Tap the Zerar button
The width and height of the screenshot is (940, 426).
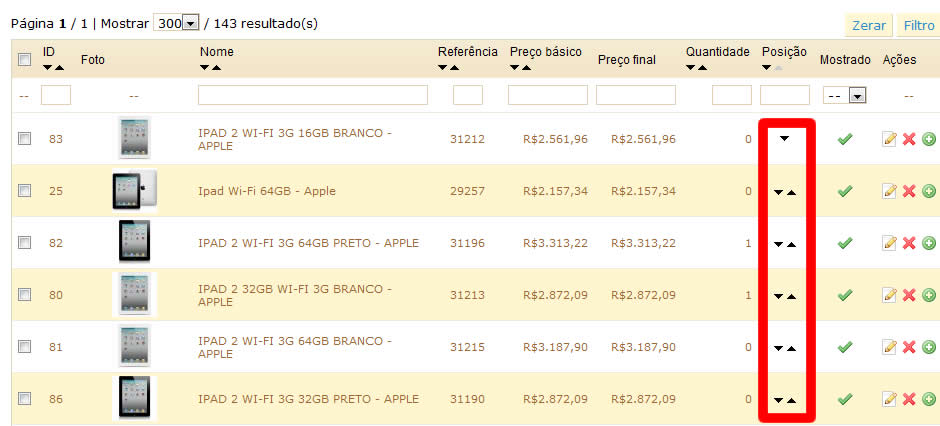867,25
